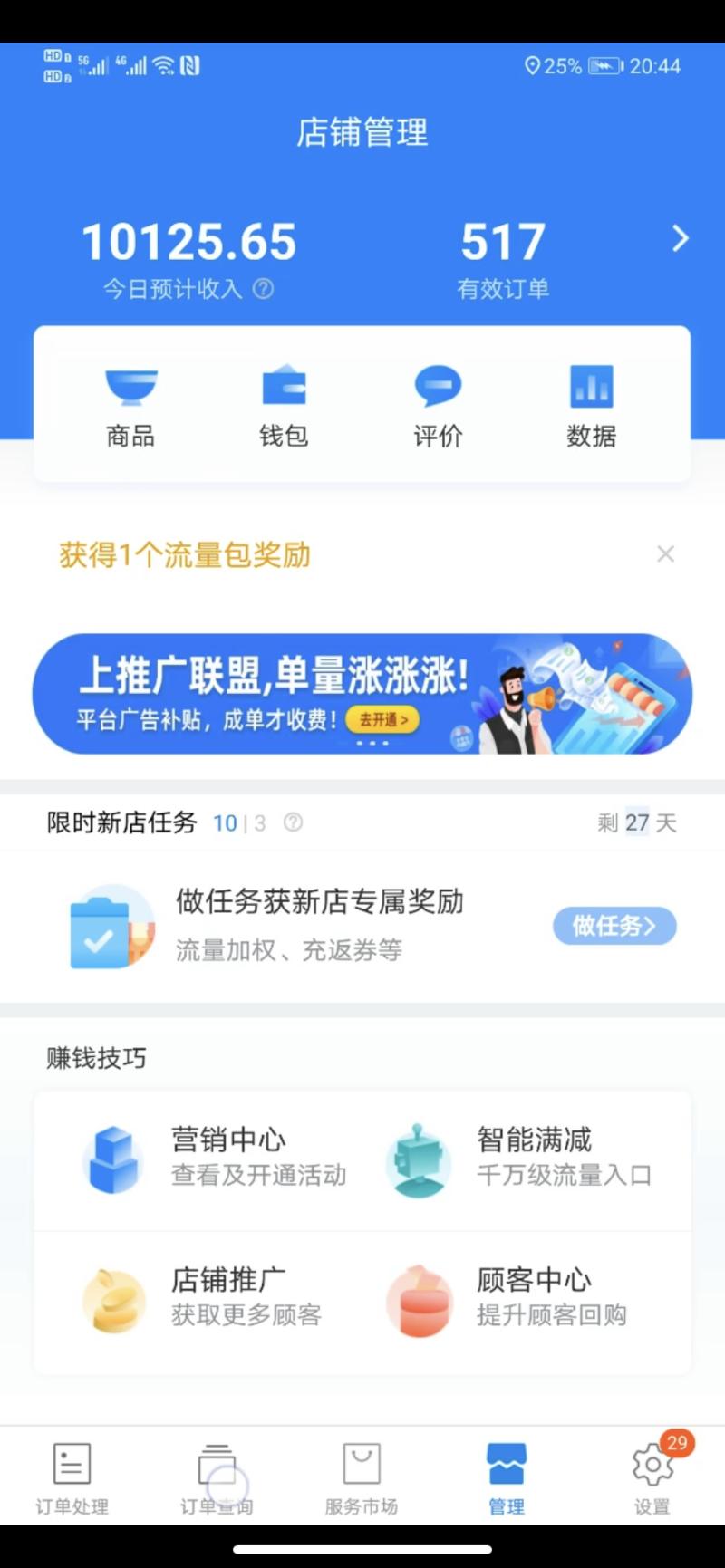The height and width of the screenshot is (1568, 725).
Task: Open the 数据 (Data) icon
Action: pyautogui.click(x=591, y=404)
